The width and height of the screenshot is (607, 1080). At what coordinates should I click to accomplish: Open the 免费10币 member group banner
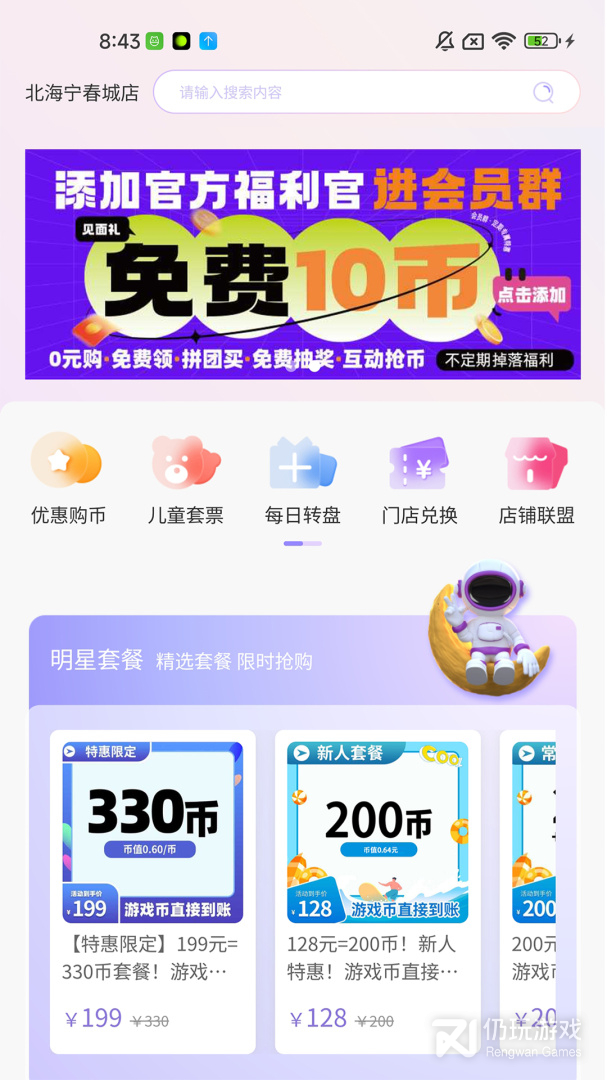(303, 265)
